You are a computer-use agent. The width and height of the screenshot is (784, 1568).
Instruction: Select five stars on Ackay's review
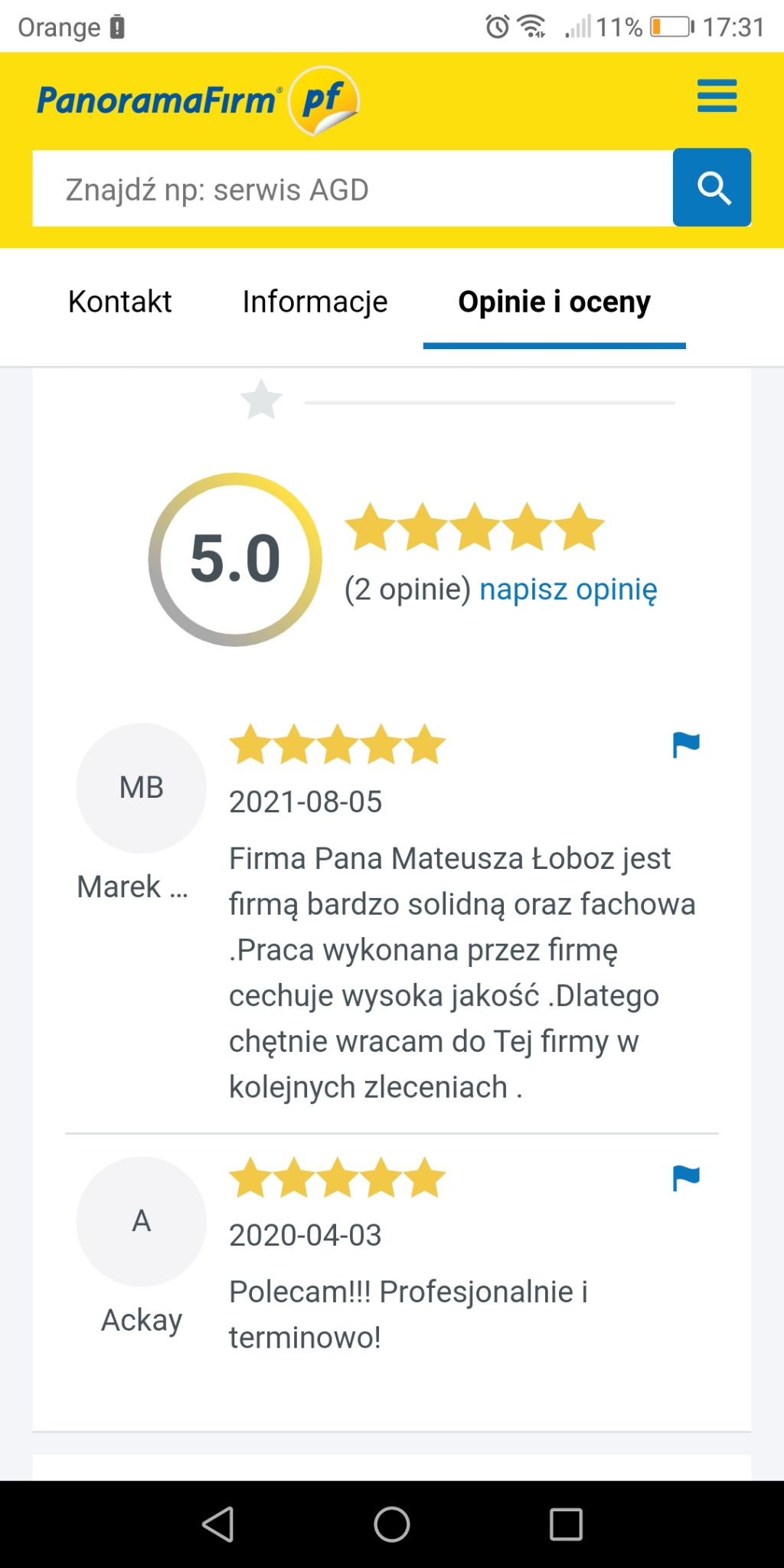(337, 1178)
